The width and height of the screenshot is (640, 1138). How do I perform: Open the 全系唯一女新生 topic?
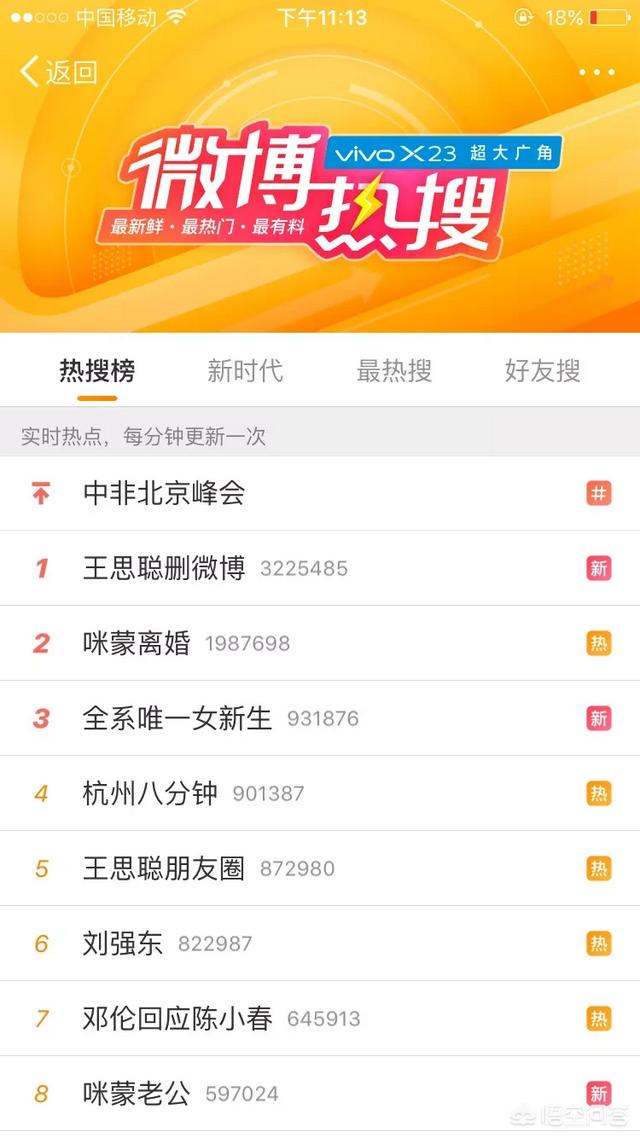[177, 718]
